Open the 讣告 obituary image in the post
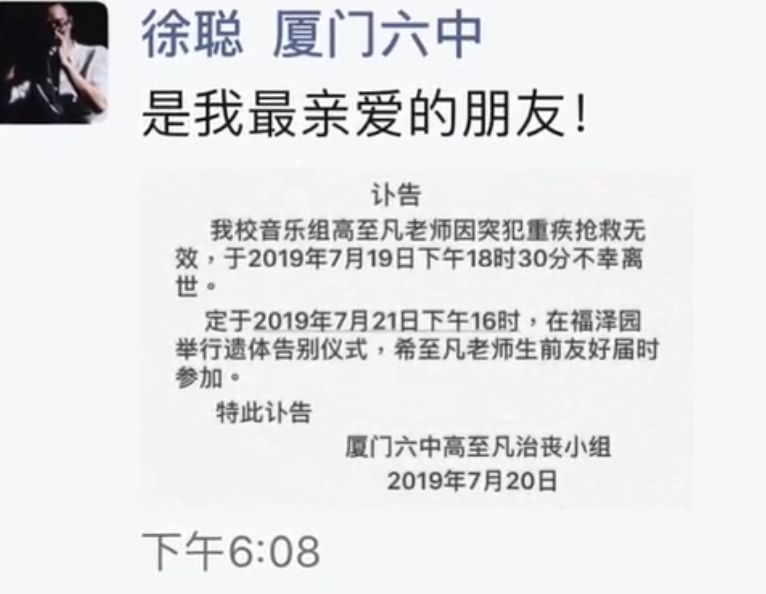 point(416,338)
